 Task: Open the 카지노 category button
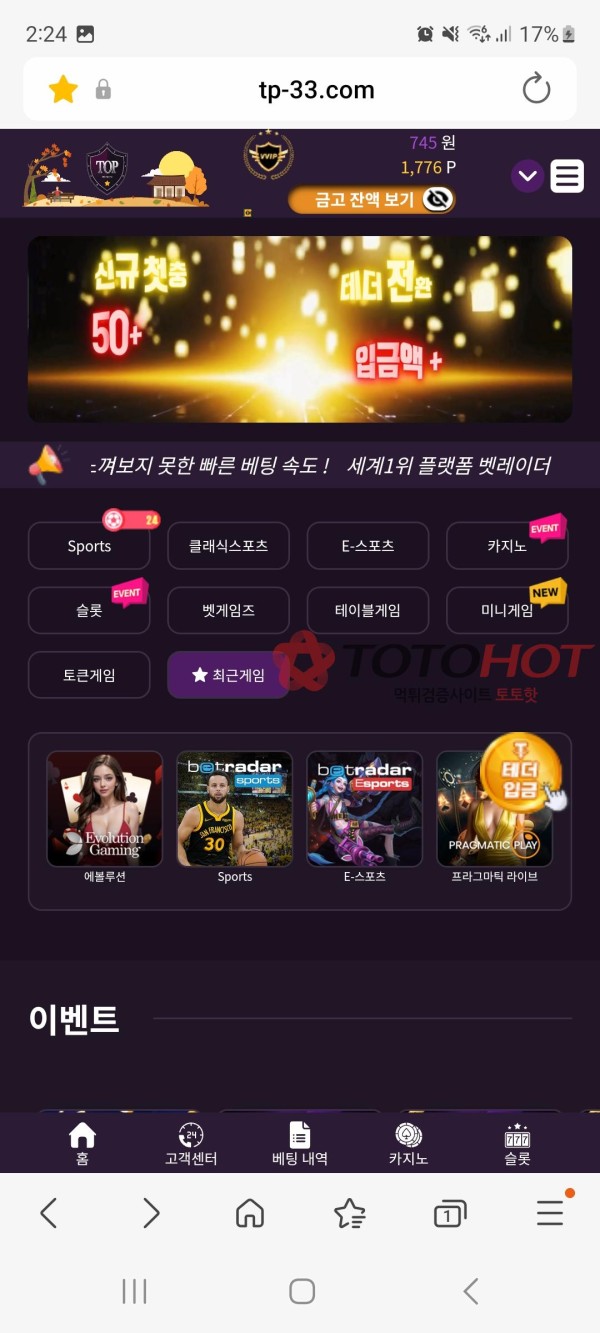(506, 546)
